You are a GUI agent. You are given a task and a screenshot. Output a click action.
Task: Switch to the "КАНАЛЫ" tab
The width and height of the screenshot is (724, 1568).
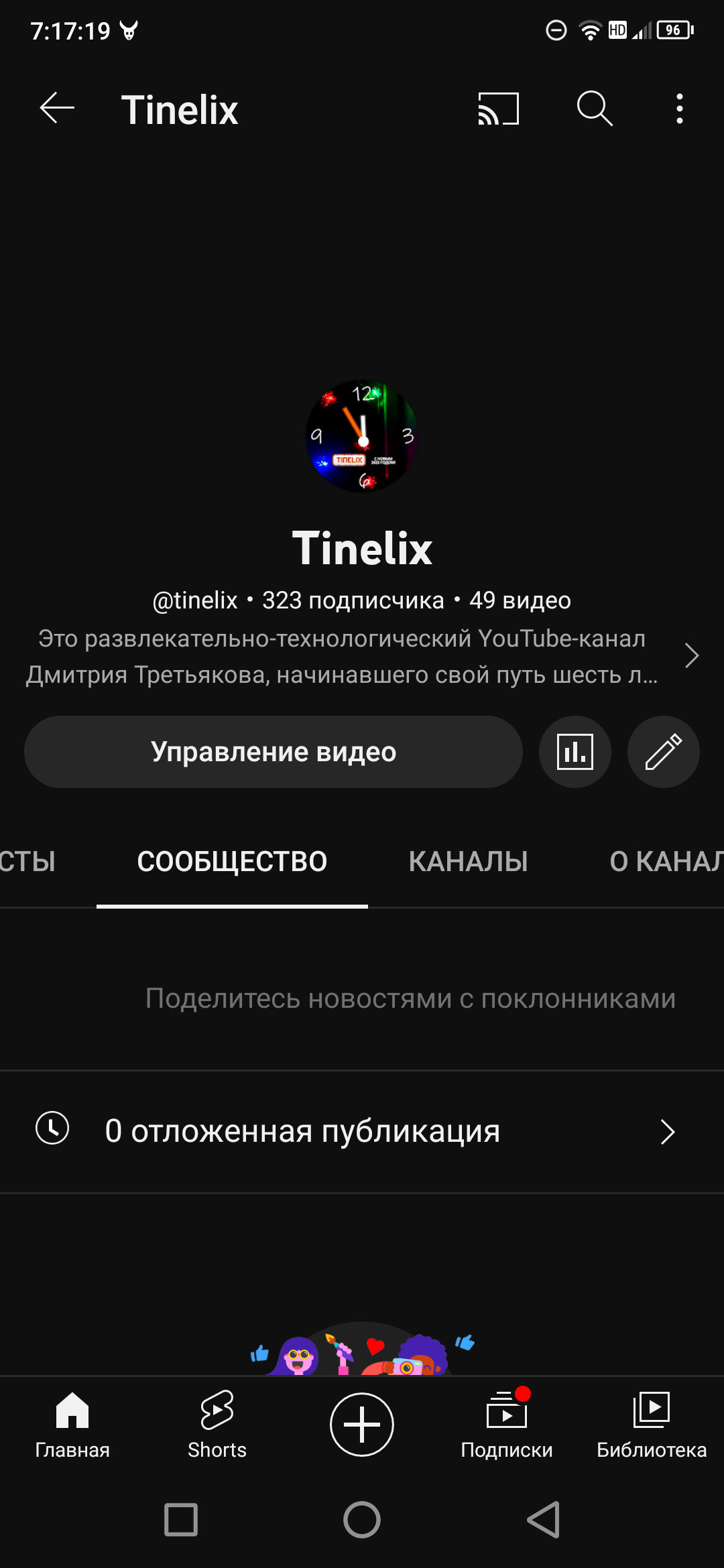(468, 862)
